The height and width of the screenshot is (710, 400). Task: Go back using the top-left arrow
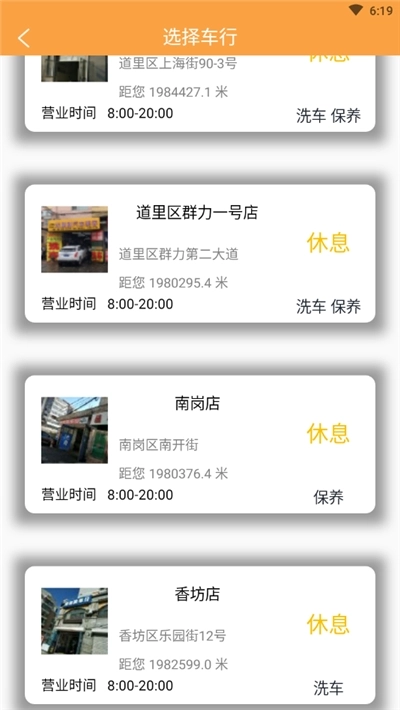(x=24, y=38)
